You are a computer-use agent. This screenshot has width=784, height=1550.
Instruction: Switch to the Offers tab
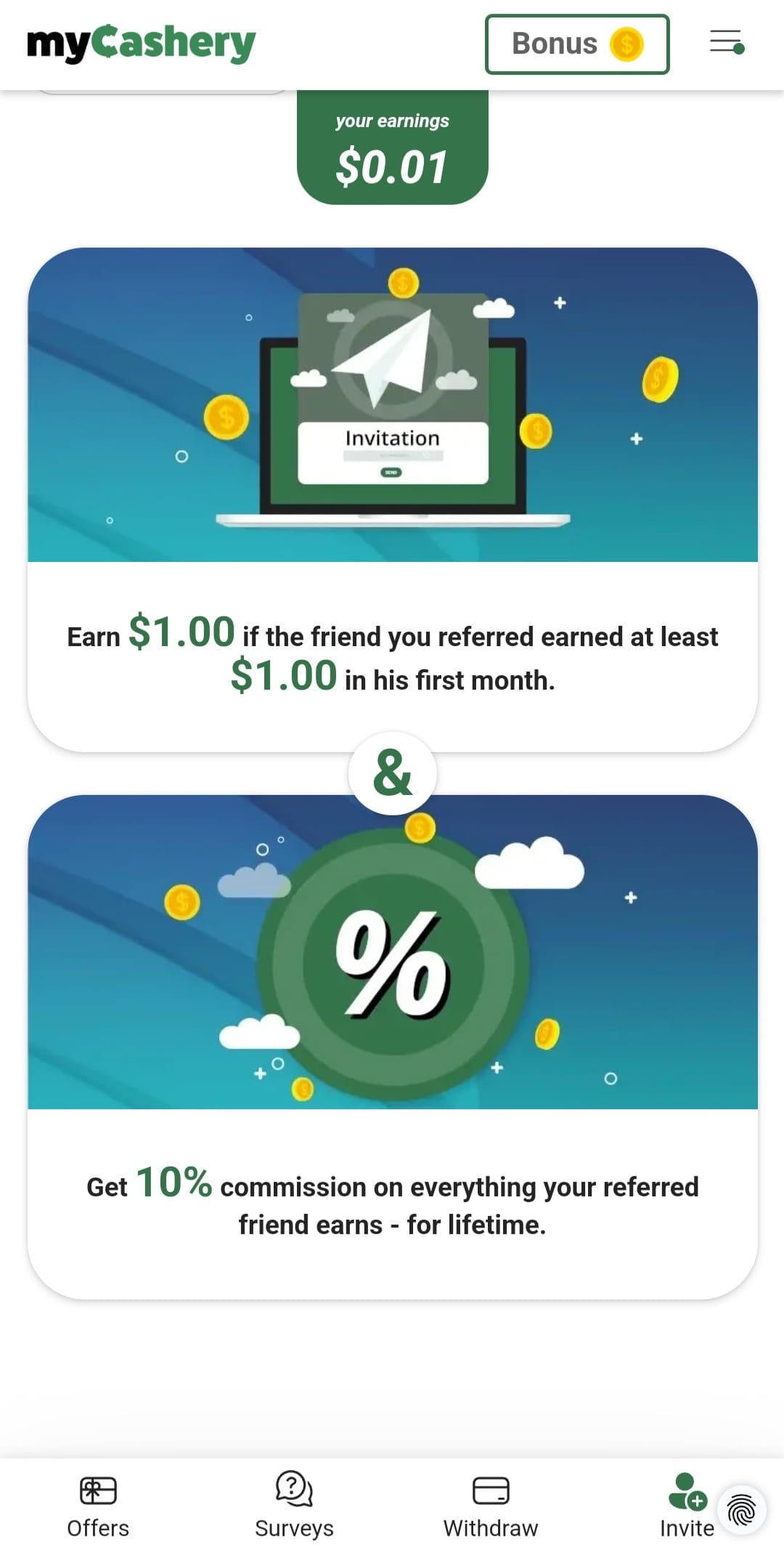[98, 1504]
